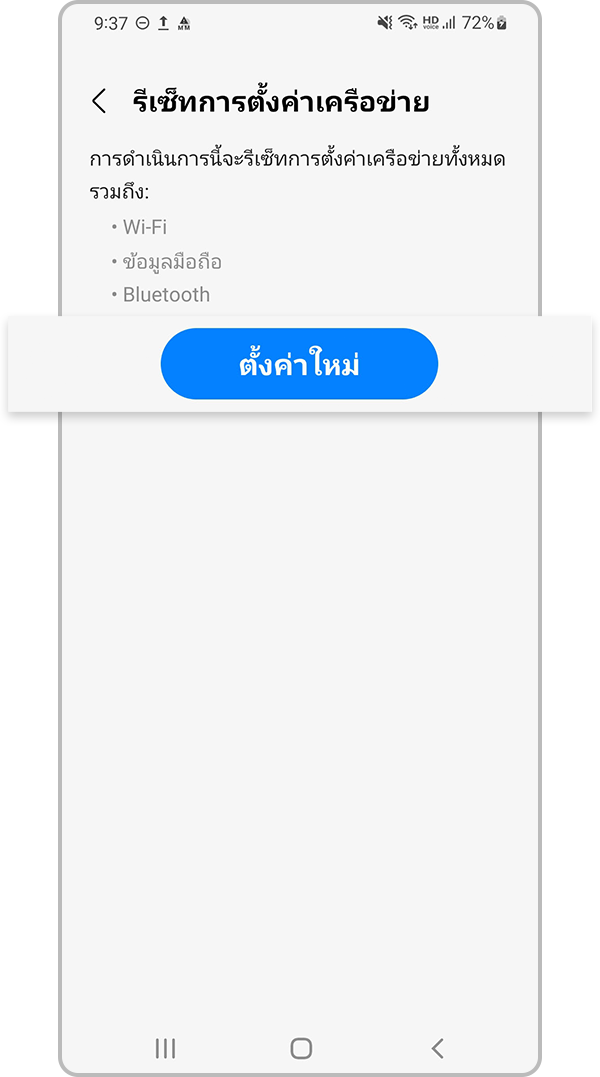Open recent apps from navigation bar
This screenshot has height=1077, width=600.
(165, 1048)
